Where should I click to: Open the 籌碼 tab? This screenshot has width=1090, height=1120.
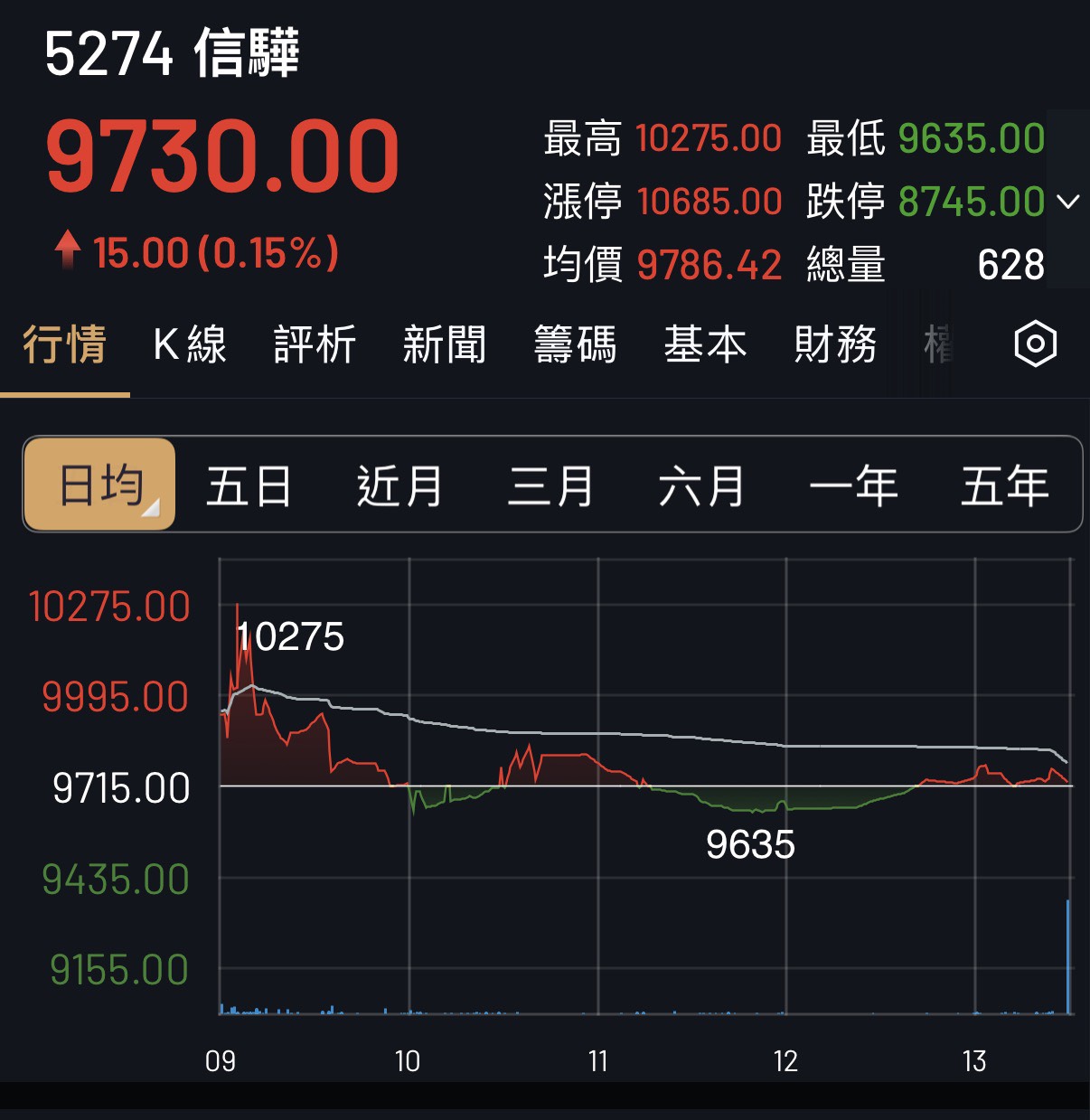point(575,344)
